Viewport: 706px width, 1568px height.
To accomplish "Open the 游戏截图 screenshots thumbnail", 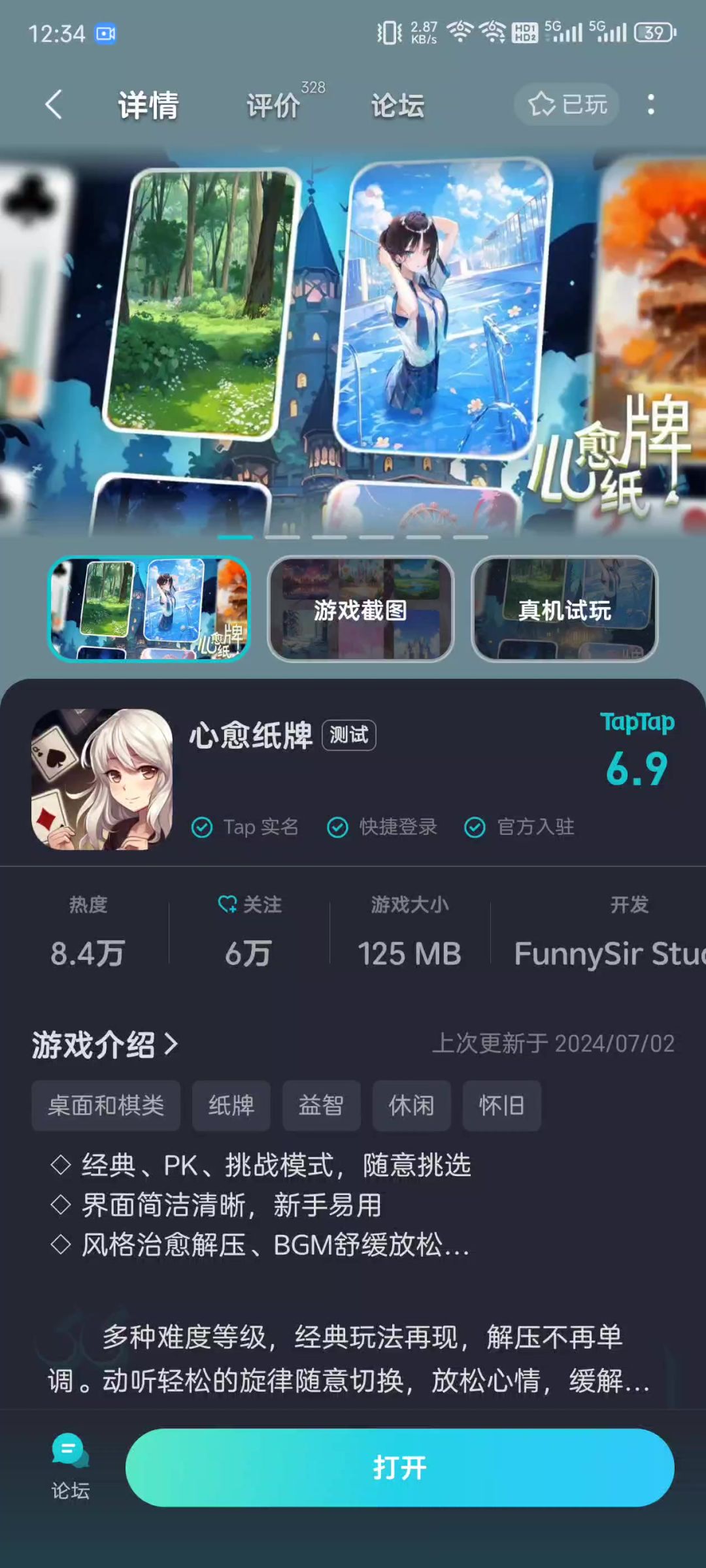I will click(x=361, y=609).
